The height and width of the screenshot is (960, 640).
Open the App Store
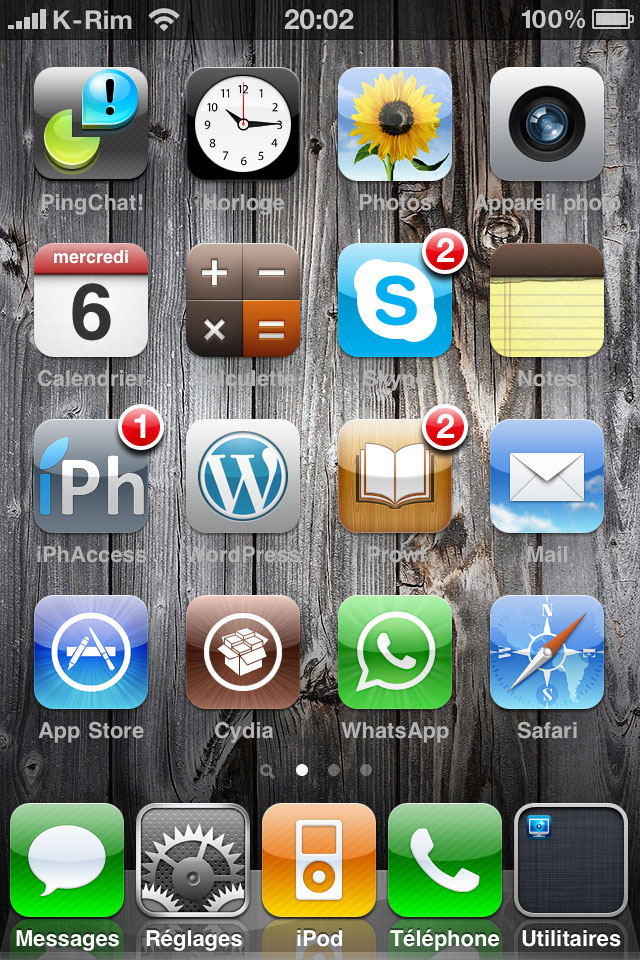pos(91,652)
